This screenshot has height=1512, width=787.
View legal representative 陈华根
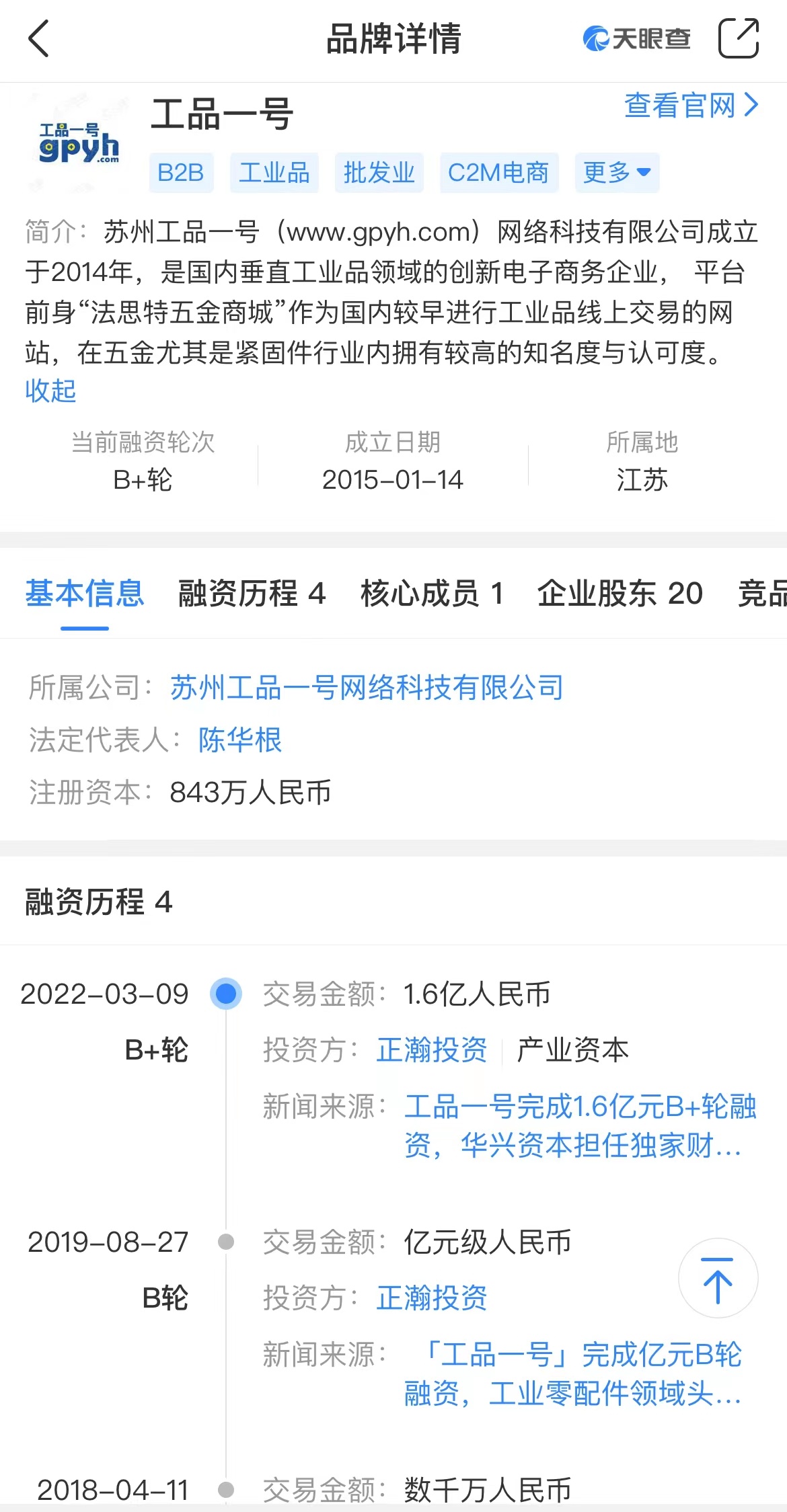(x=240, y=740)
